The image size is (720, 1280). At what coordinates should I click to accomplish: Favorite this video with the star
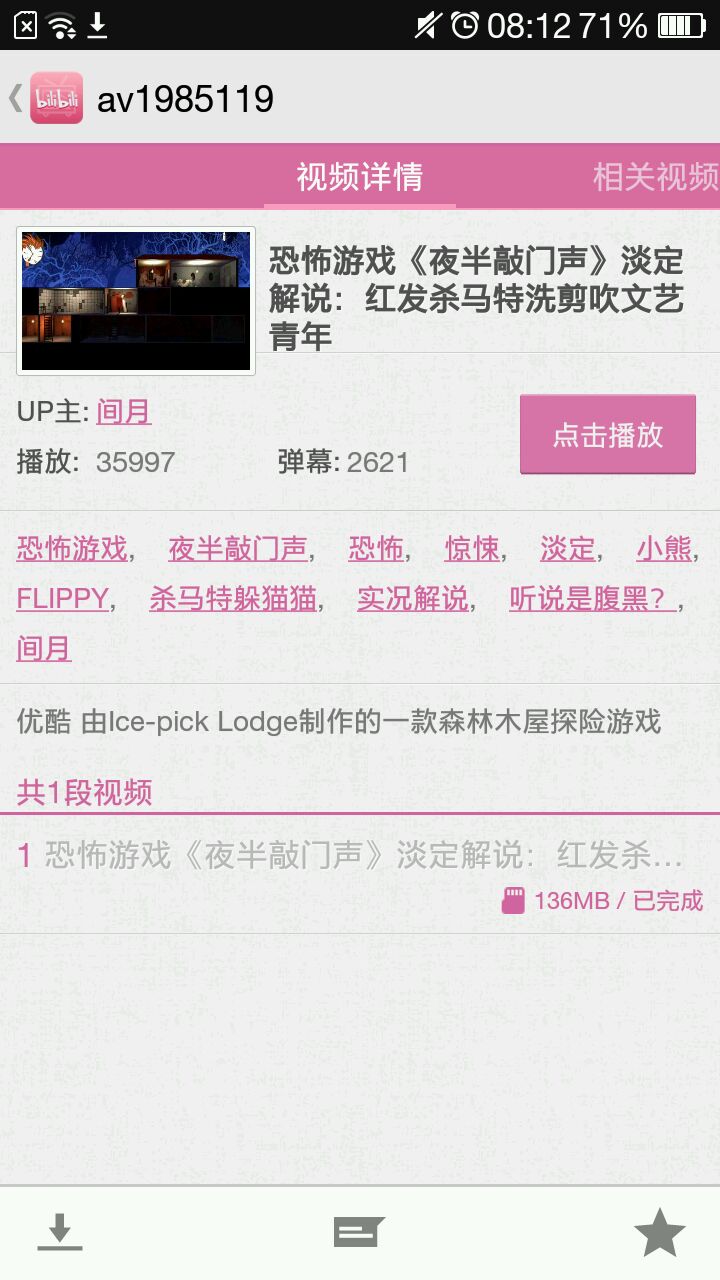(660, 1232)
